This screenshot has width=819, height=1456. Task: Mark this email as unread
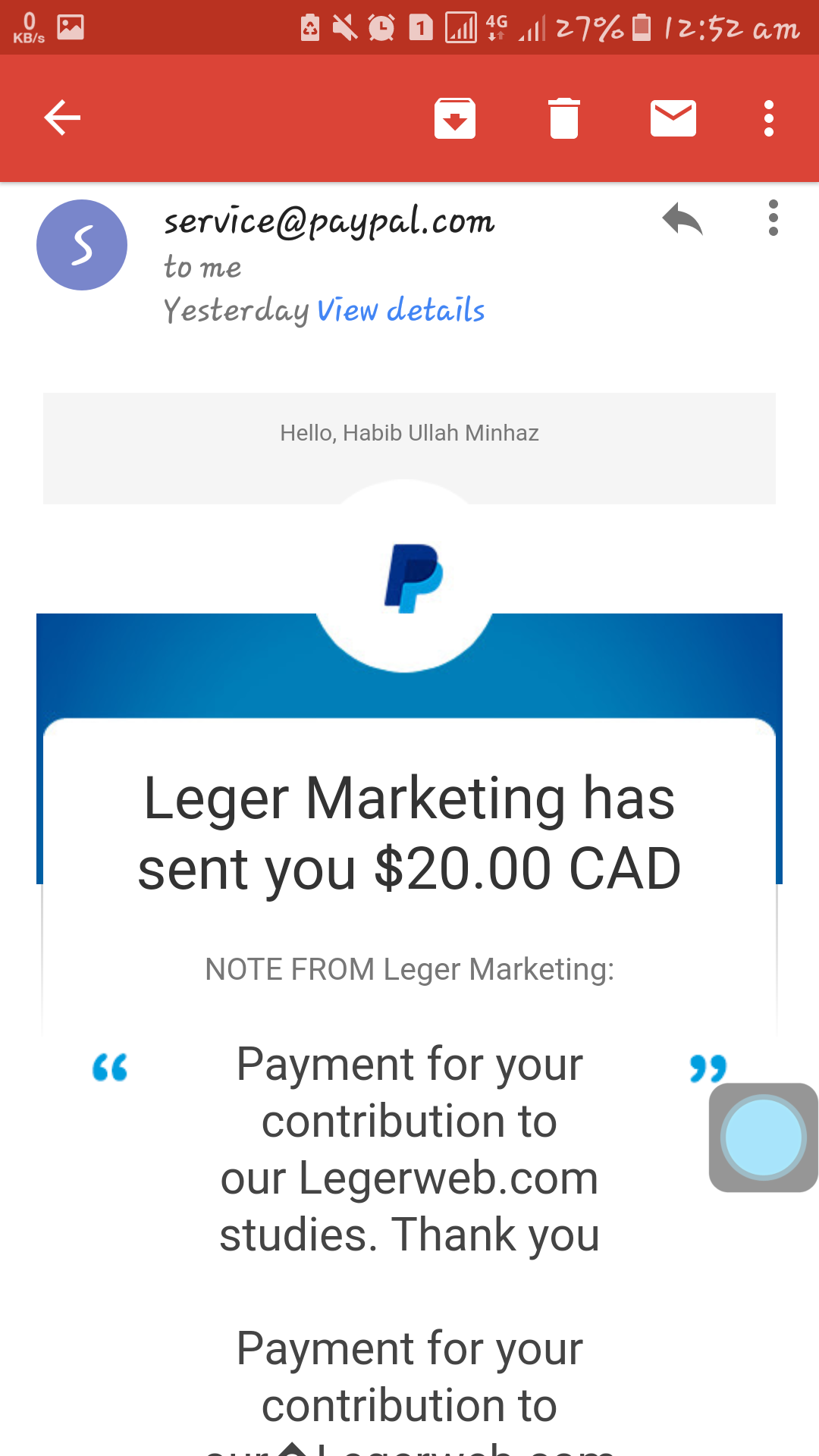click(x=673, y=118)
